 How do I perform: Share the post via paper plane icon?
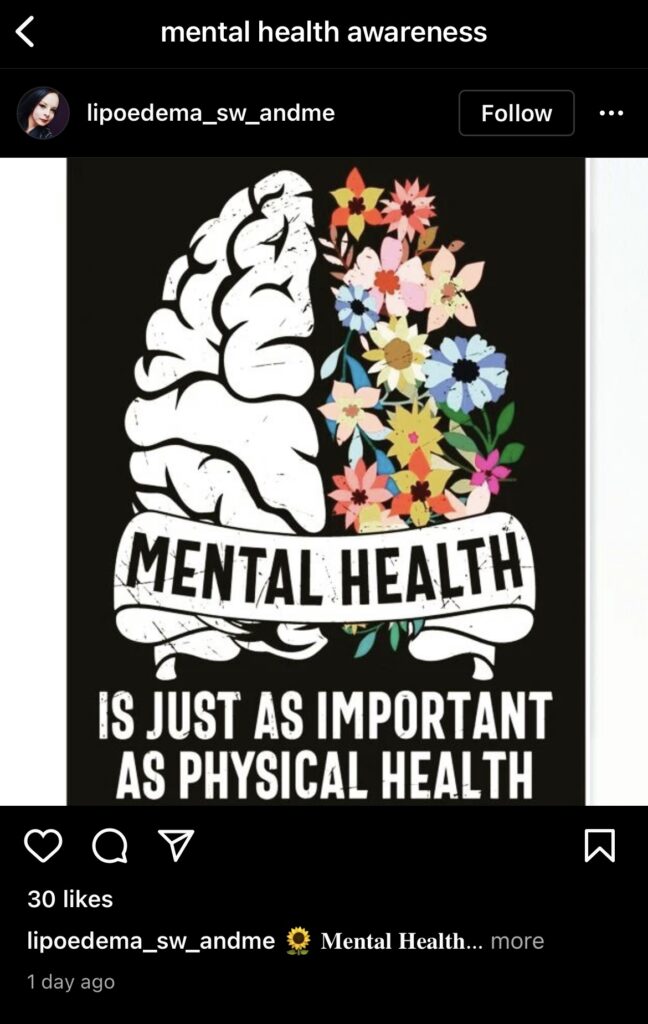pos(176,846)
